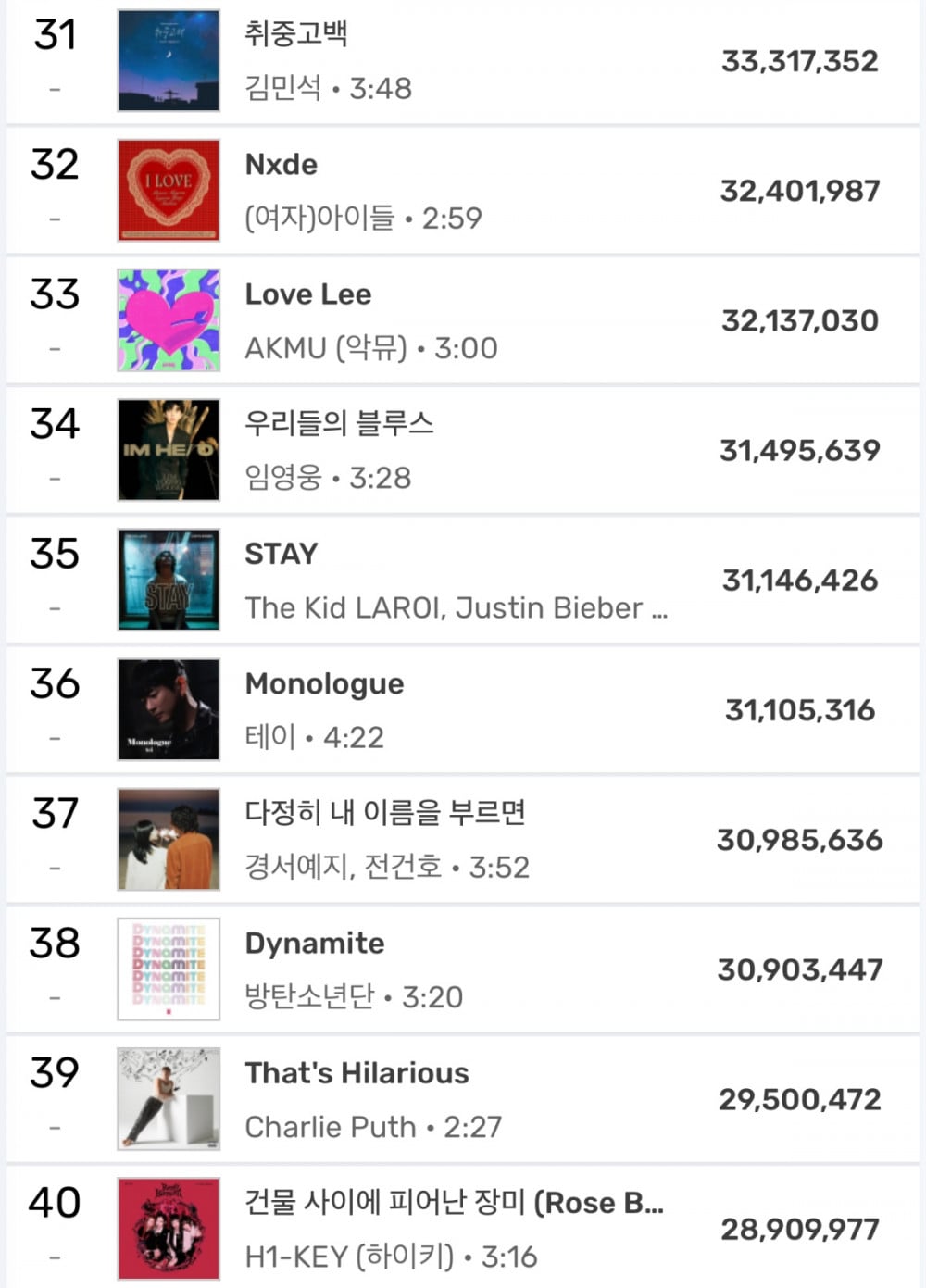Open STAY by The Kid LAROI
This screenshot has width=926, height=1288.
point(281,554)
